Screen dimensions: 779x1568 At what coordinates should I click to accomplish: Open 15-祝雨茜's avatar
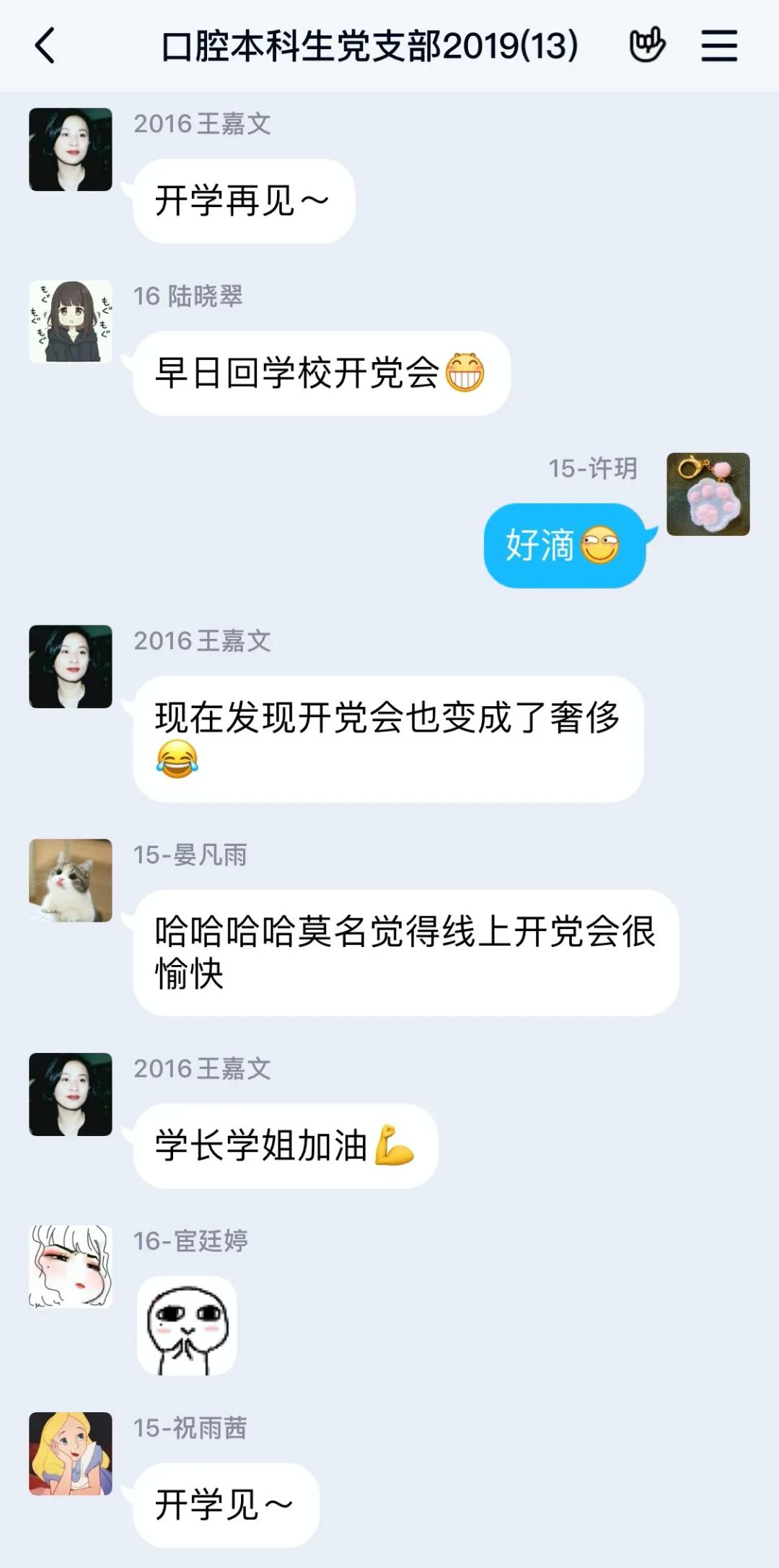click(71, 1453)
